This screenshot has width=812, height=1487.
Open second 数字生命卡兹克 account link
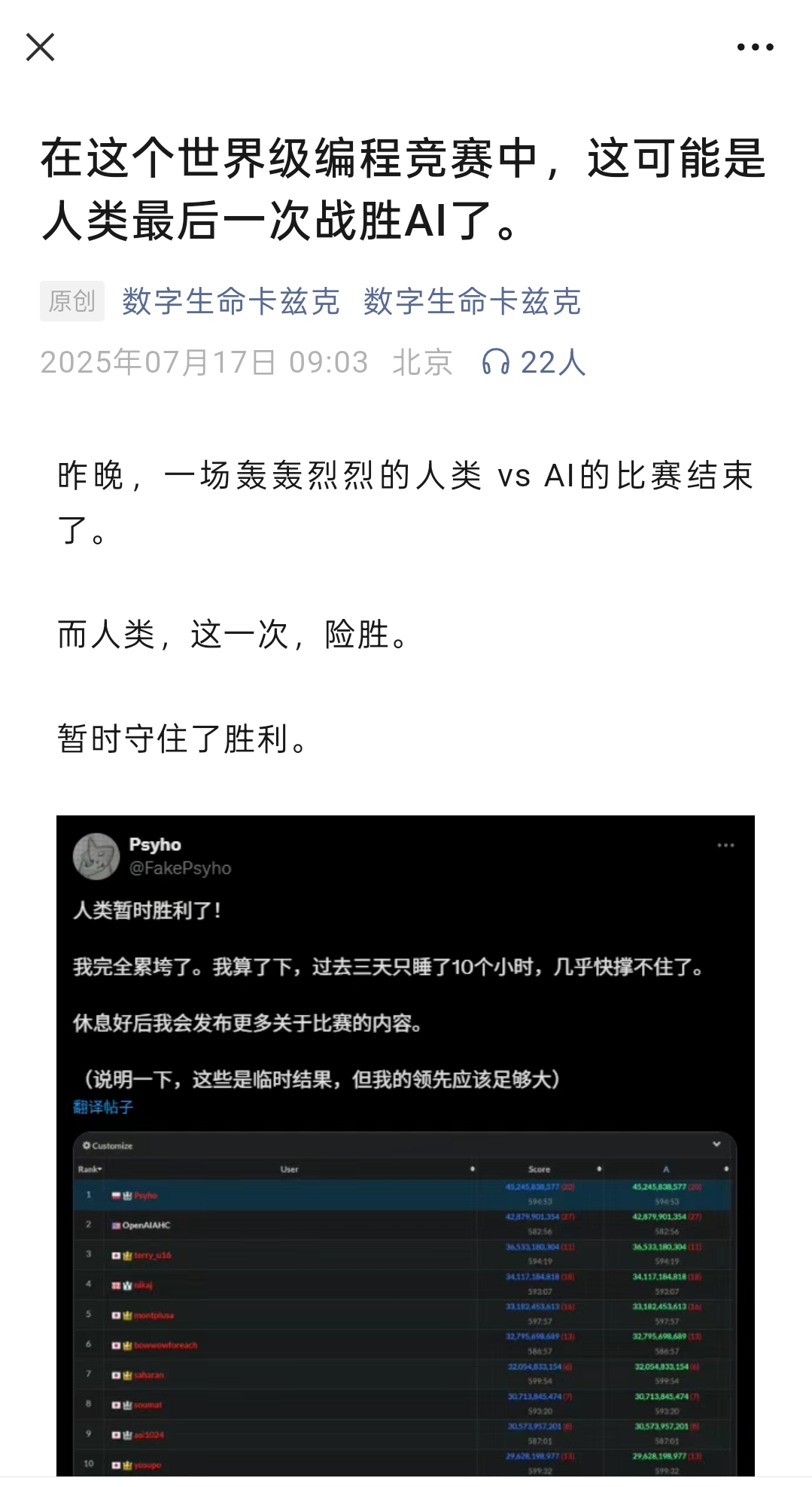click(472, 301)
